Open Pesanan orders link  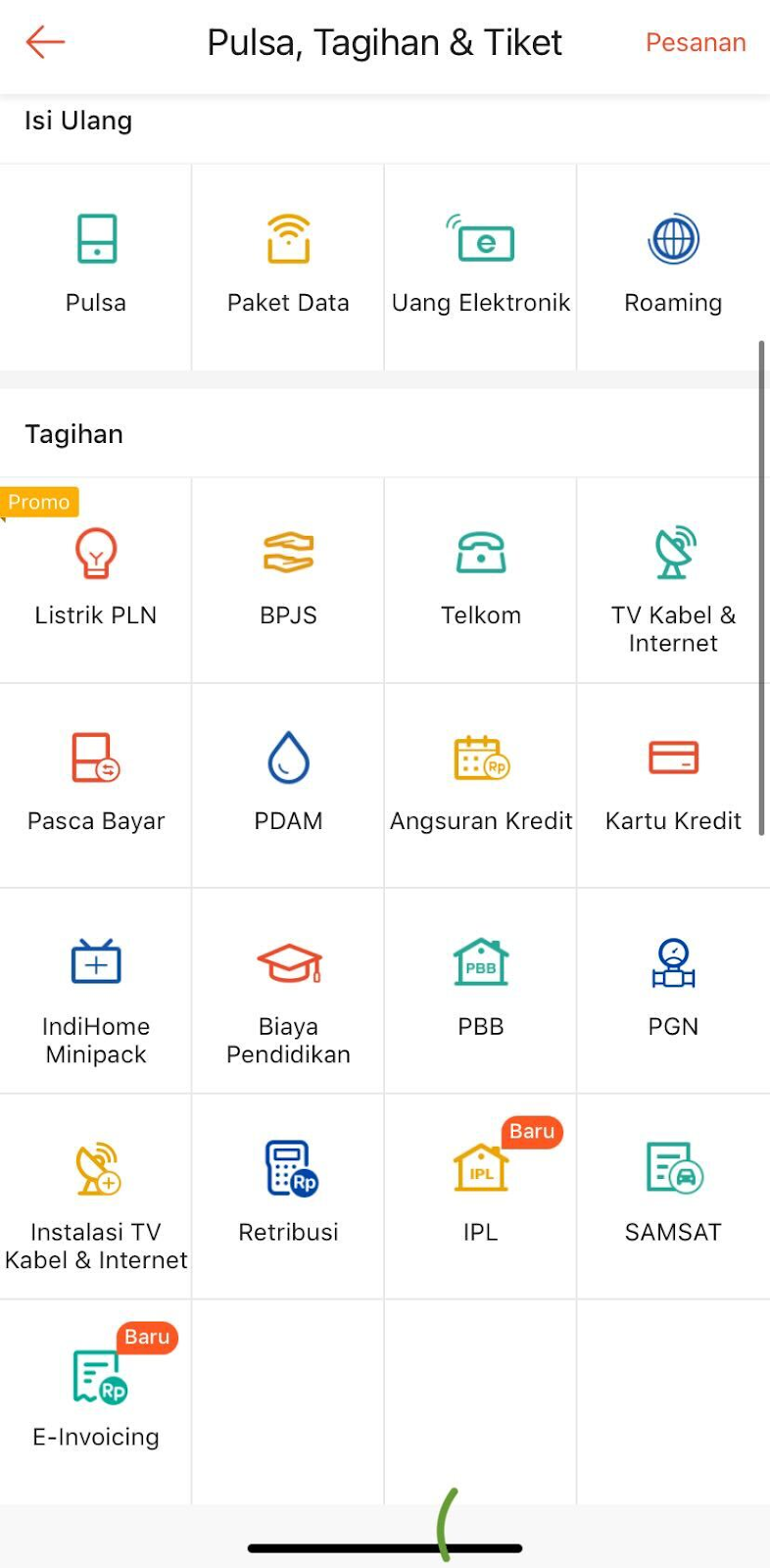pos(696,42)
